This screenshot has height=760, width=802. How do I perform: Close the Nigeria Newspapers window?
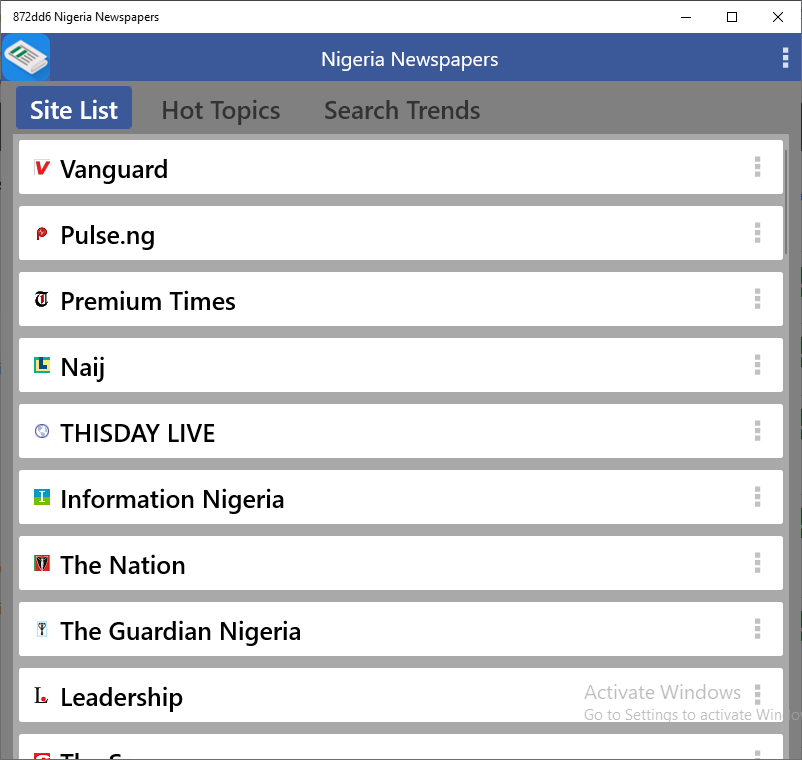(x=778, y=17)
